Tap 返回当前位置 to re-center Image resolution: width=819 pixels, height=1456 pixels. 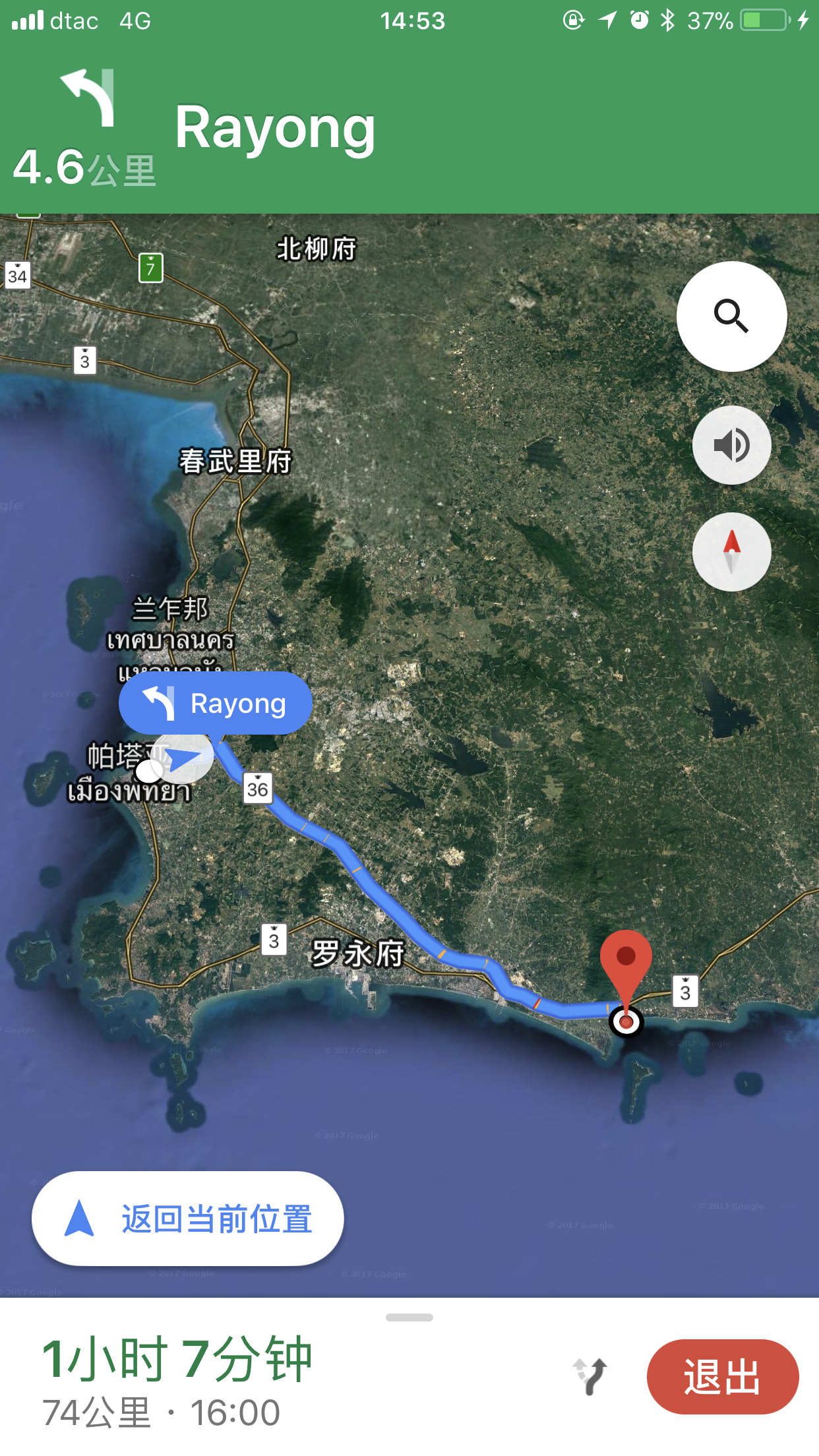(188, 1219)
